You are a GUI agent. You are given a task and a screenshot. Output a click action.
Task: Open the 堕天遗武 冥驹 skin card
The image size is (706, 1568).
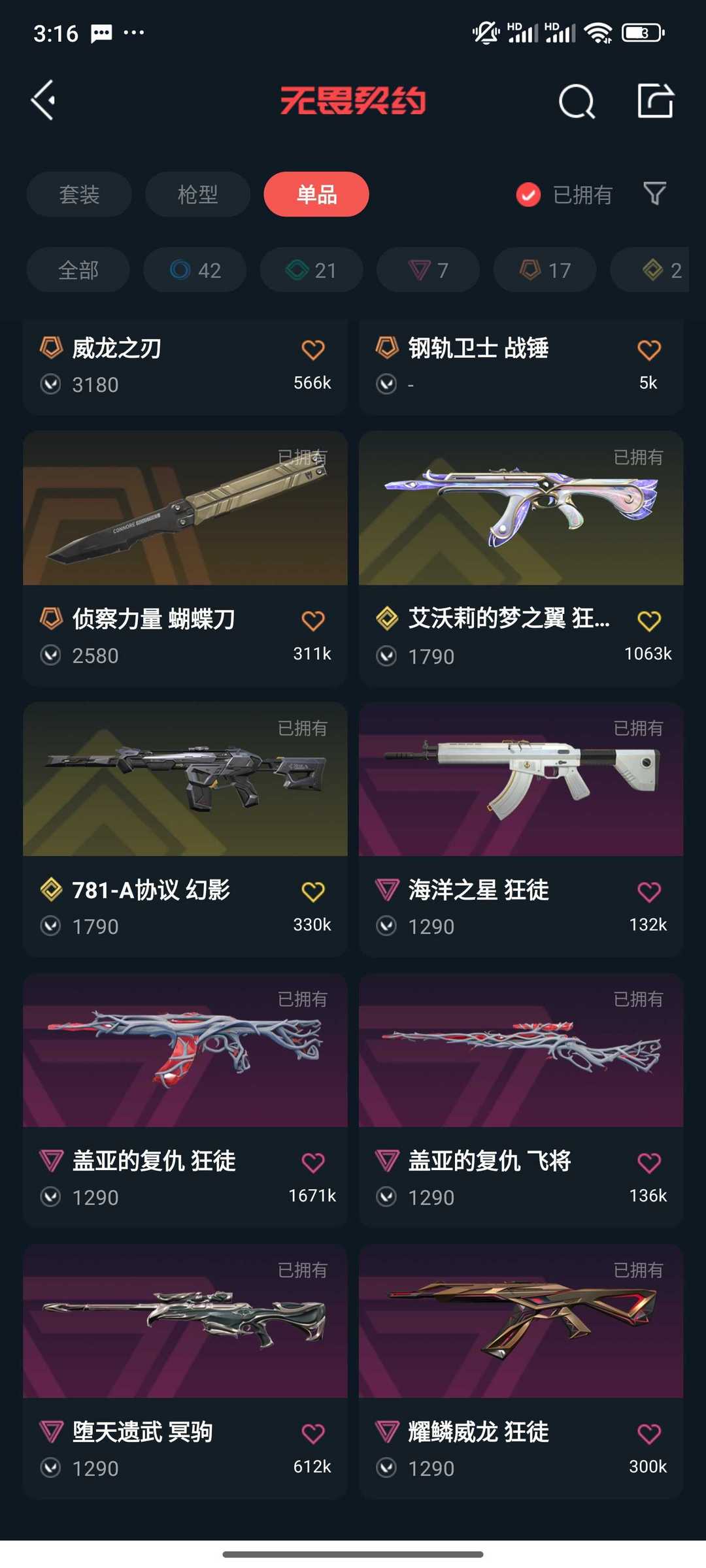click(185, 1371)
